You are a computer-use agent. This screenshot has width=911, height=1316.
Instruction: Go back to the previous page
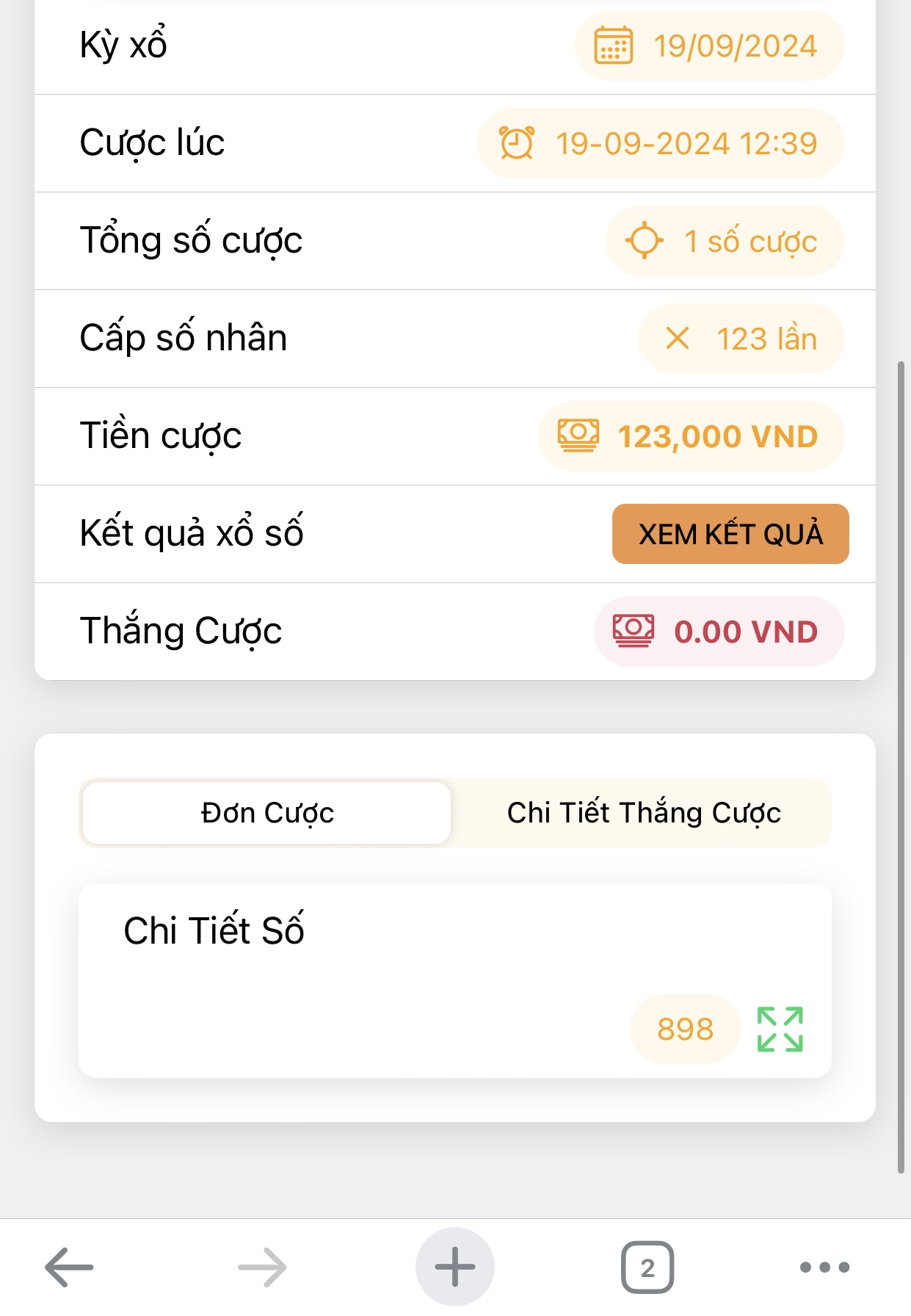pyautogui.click(x=69, y=1267)
